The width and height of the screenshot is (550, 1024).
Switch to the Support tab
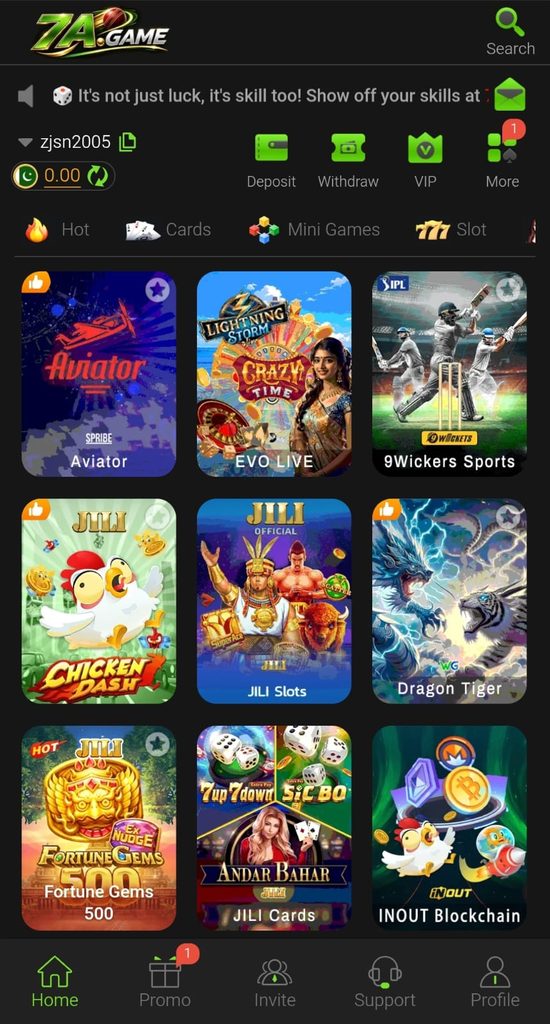pyautogui.click(x=385, y=982)
